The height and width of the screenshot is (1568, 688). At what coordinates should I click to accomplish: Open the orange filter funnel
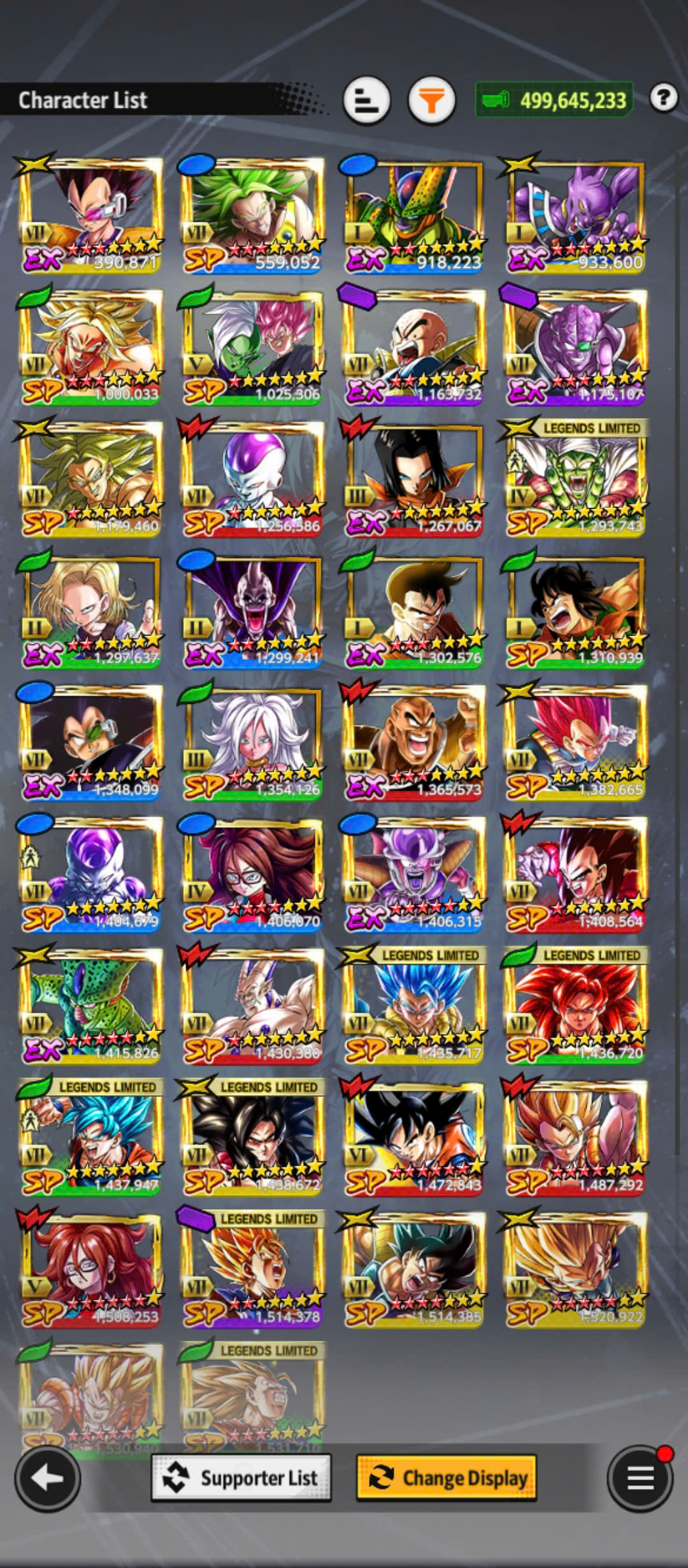431,100
